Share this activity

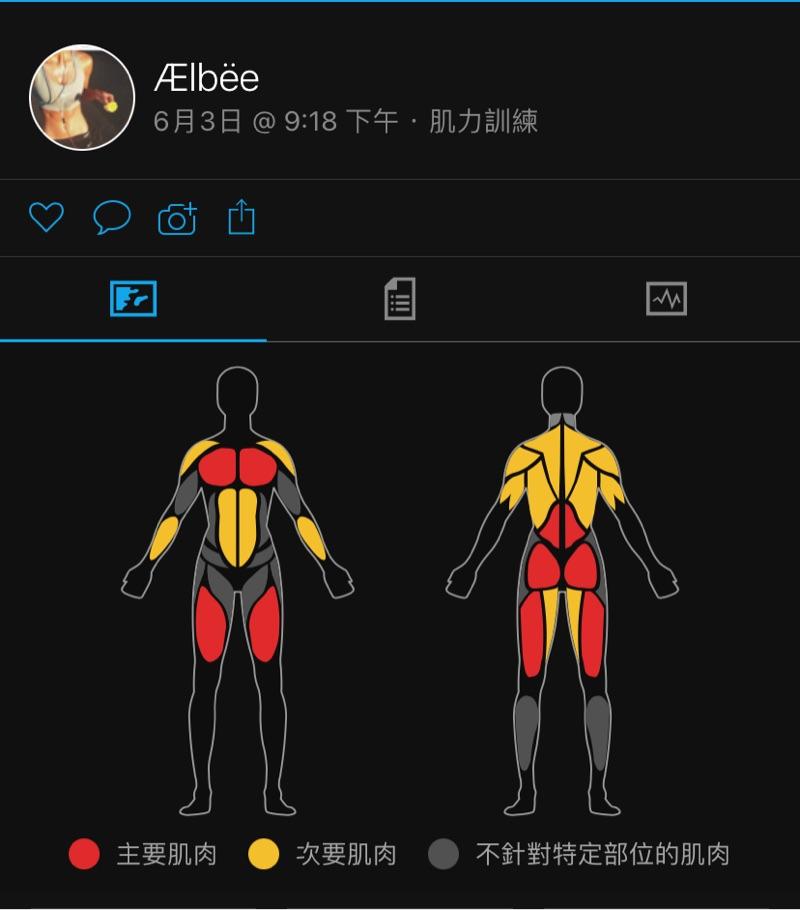click(241, 216)
